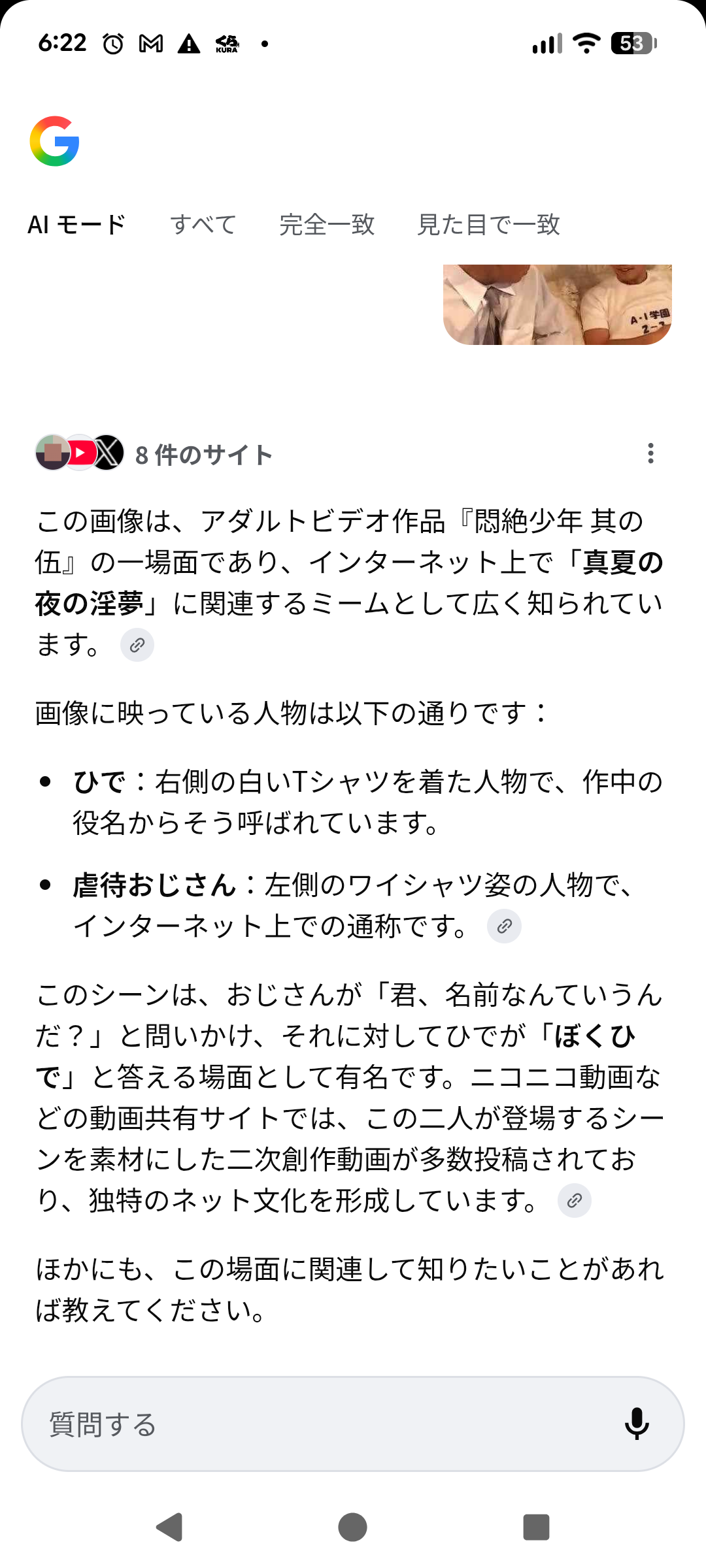Go back with the system back button
Image resolution: width=706 pixels, height=1568 pixels.
pyautogui.click(x=169, y=1527)
